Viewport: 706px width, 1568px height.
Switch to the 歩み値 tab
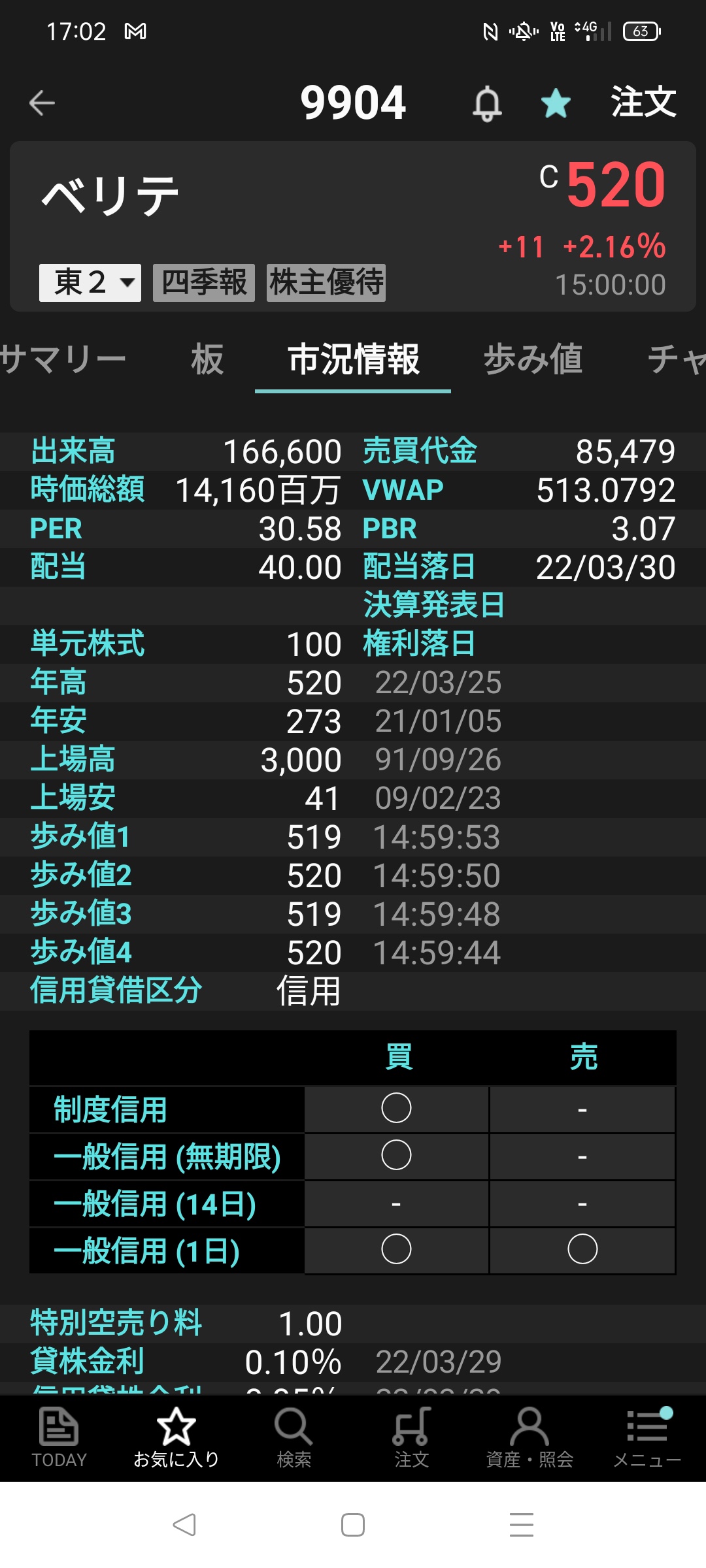(x=533, y=359)
